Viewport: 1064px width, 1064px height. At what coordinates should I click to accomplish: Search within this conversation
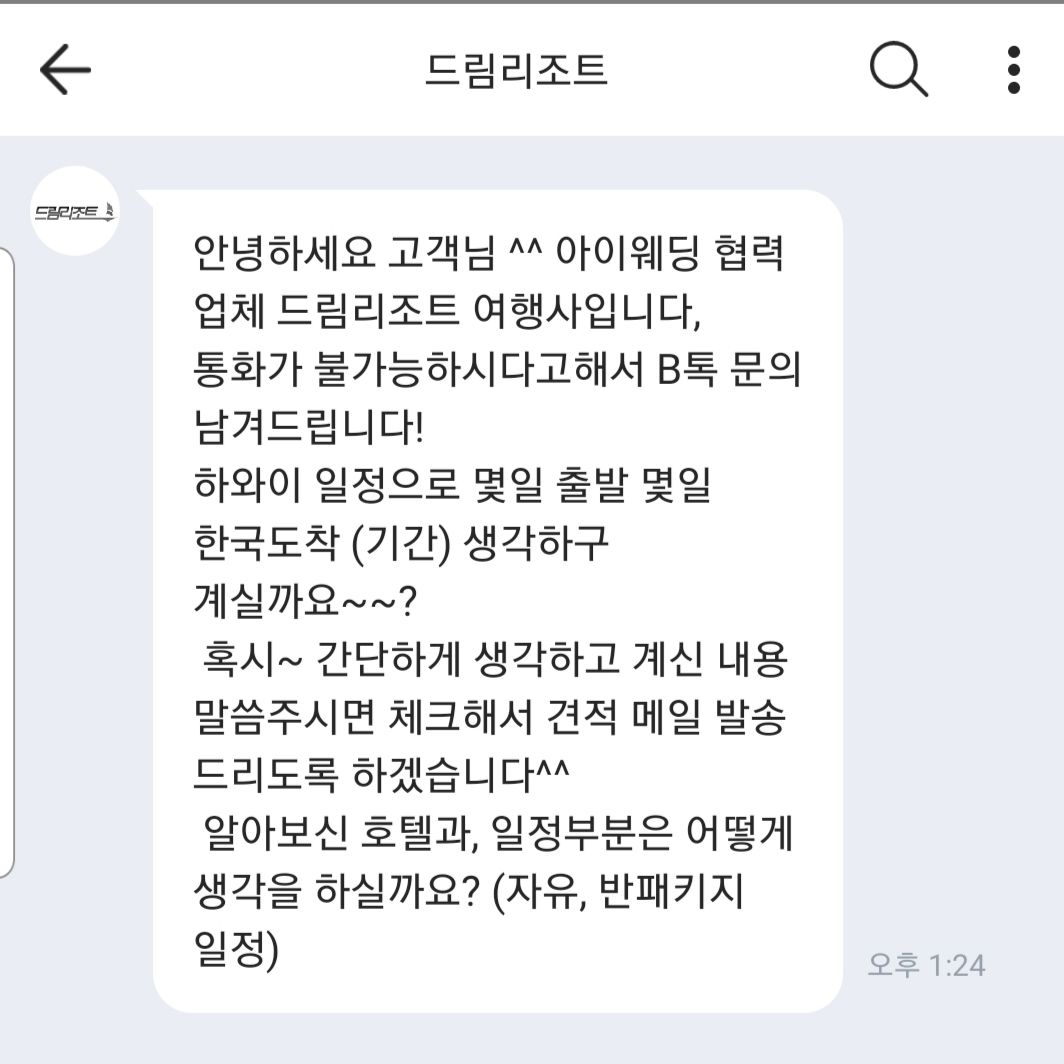(898, 70)
